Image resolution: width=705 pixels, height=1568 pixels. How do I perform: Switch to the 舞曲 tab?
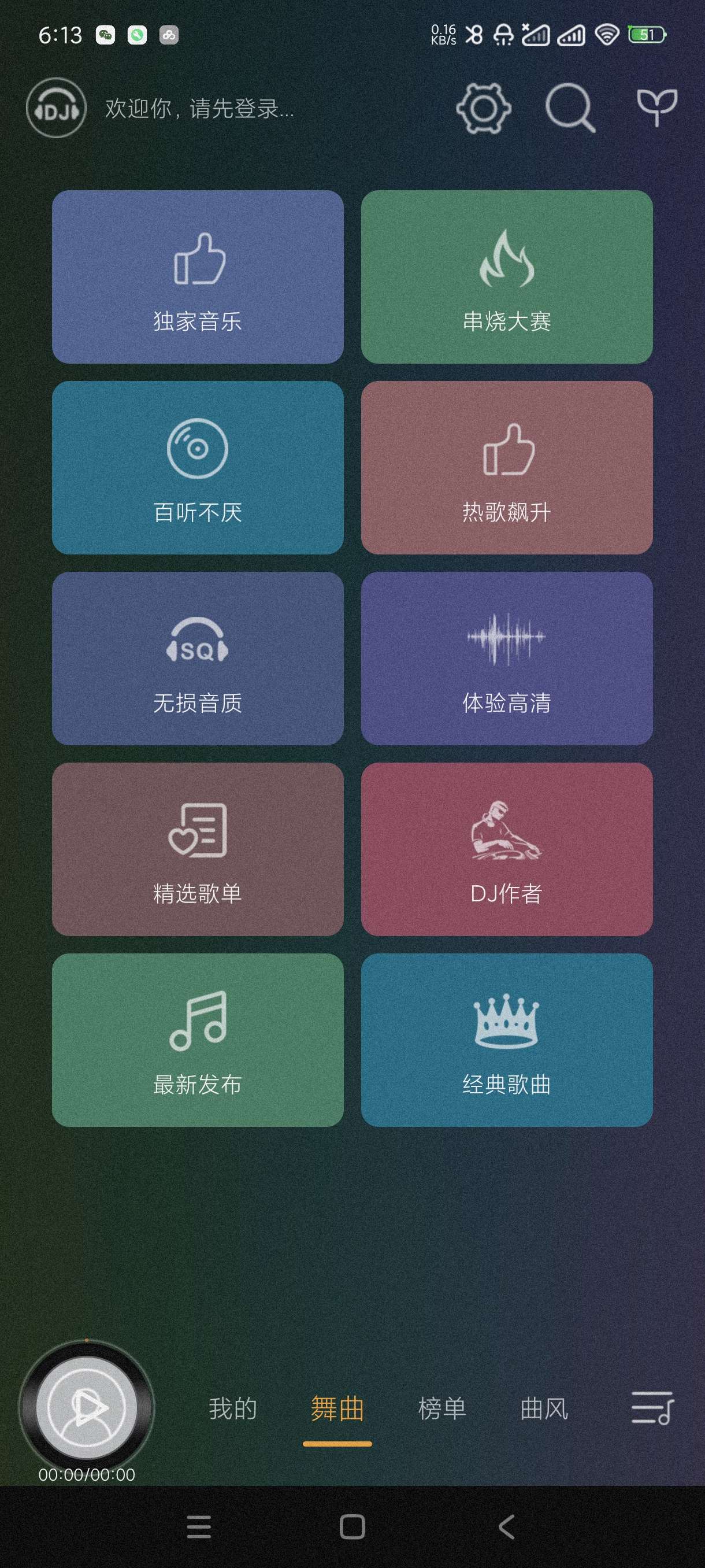tap(337, 1408)
